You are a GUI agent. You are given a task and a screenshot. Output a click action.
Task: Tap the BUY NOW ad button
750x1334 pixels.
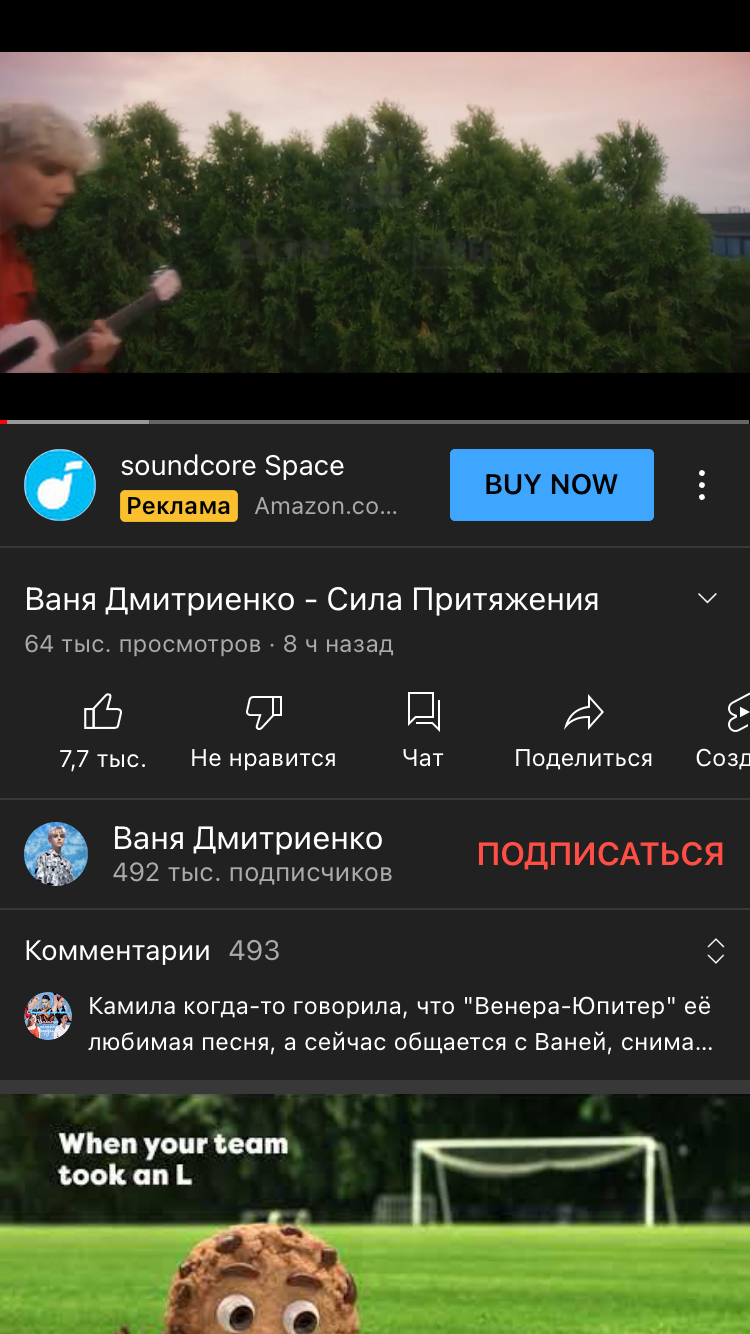[x=551, y=485]
